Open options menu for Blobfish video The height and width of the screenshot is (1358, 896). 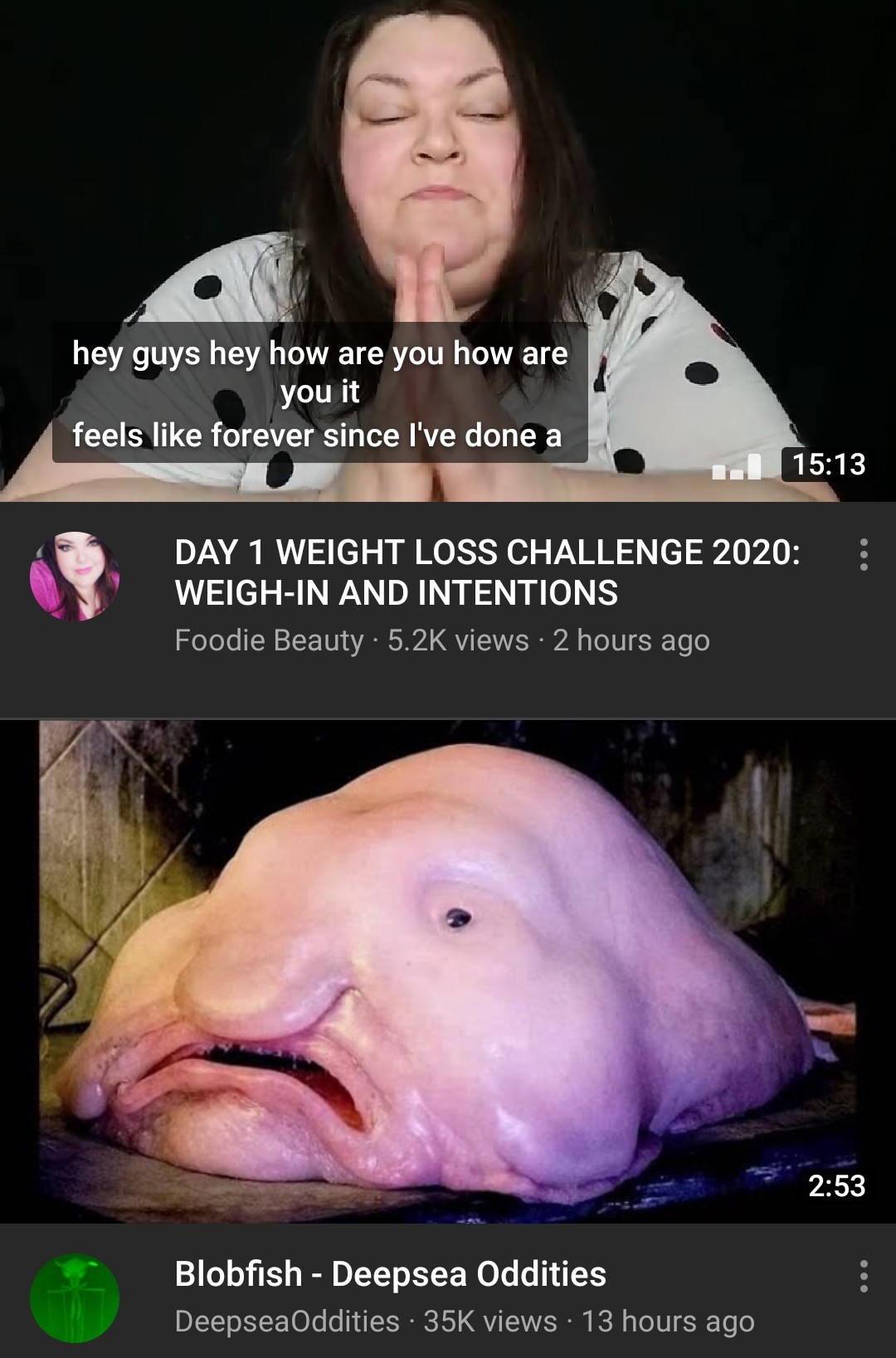(x=864, y=1276)
